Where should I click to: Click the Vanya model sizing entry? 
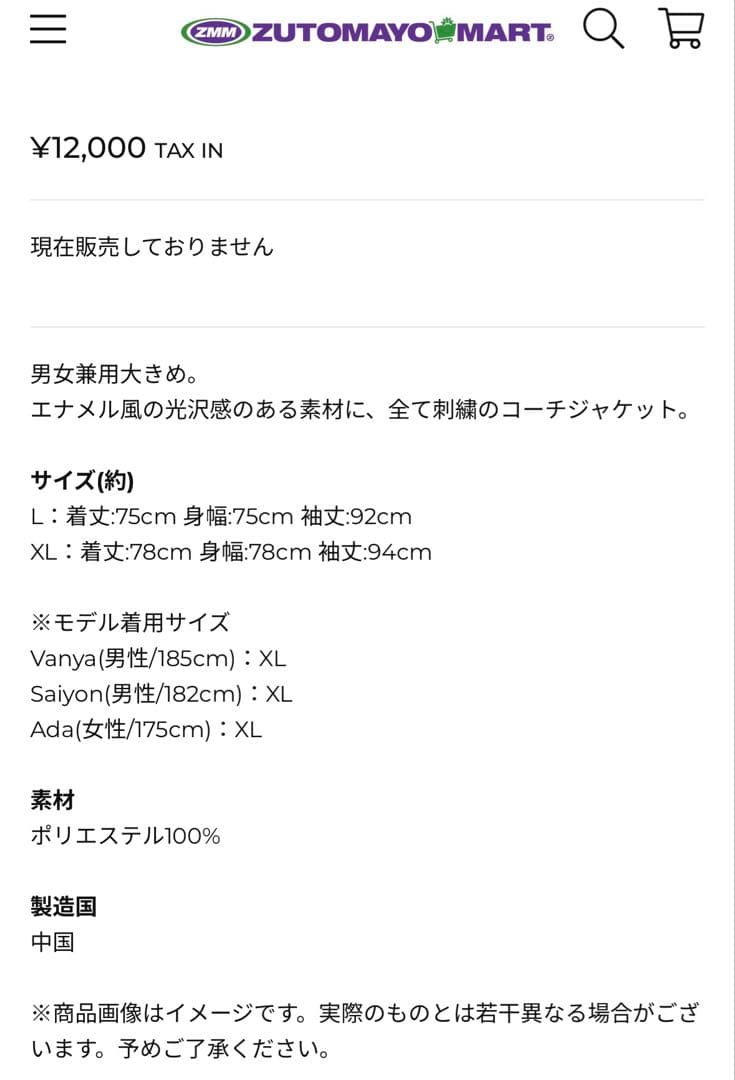(x=160, y=658)
